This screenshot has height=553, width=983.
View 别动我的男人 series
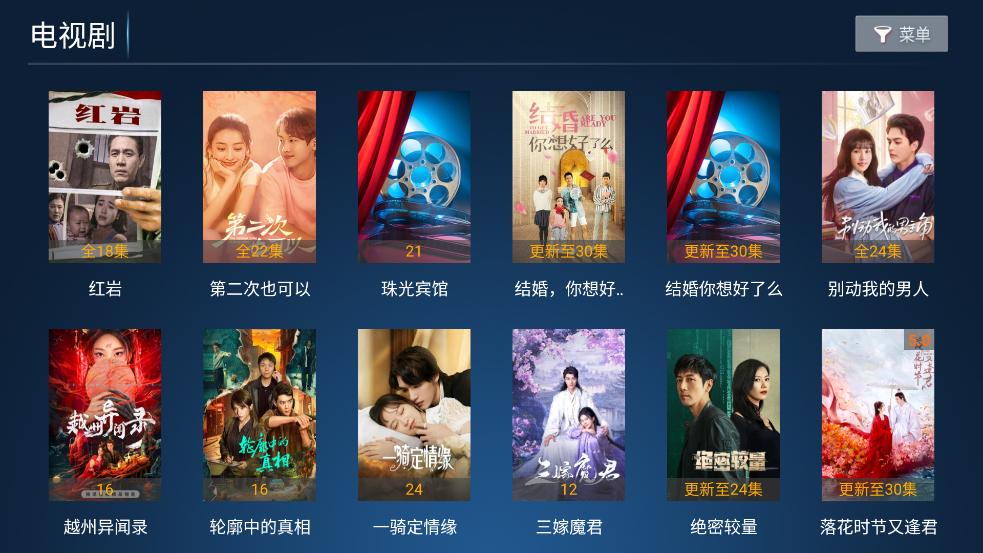pos(878,177)
